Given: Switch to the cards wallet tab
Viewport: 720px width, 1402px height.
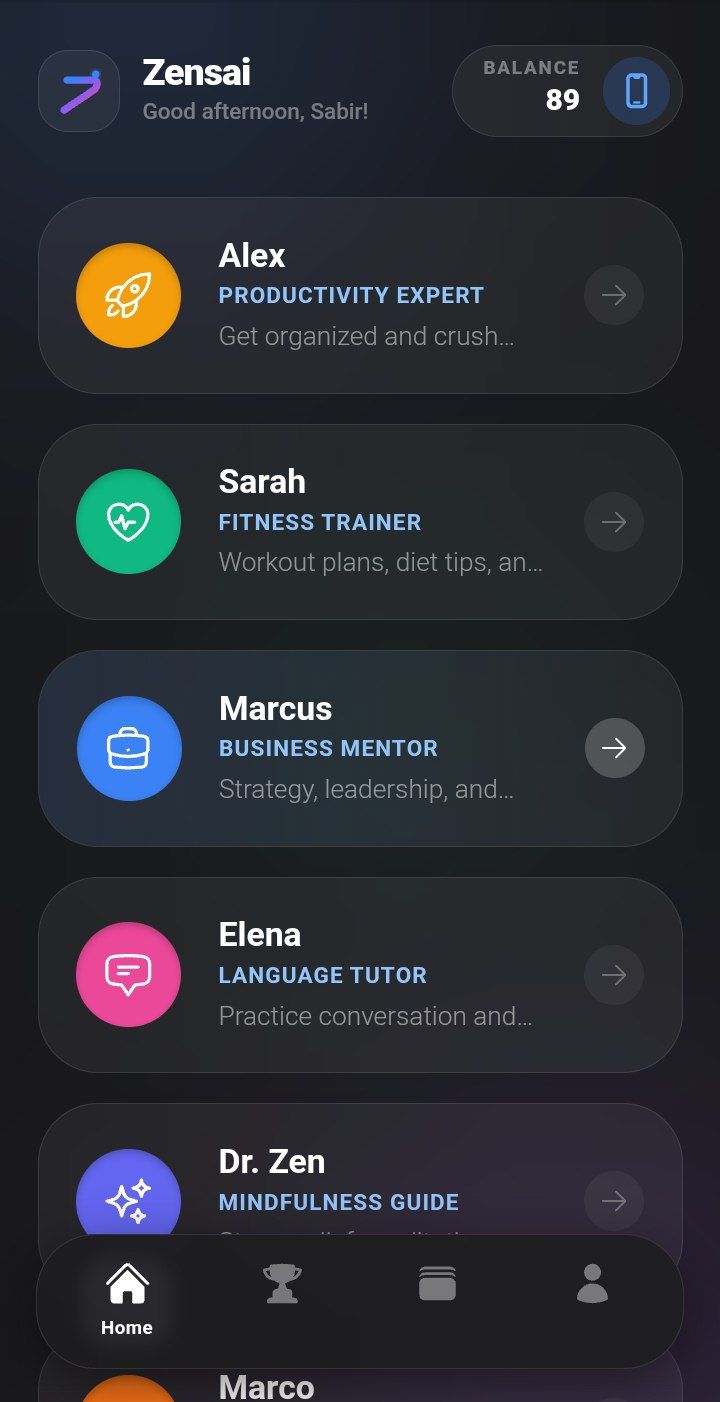Looking at the screenshot, I should [x=437, y=1284].
